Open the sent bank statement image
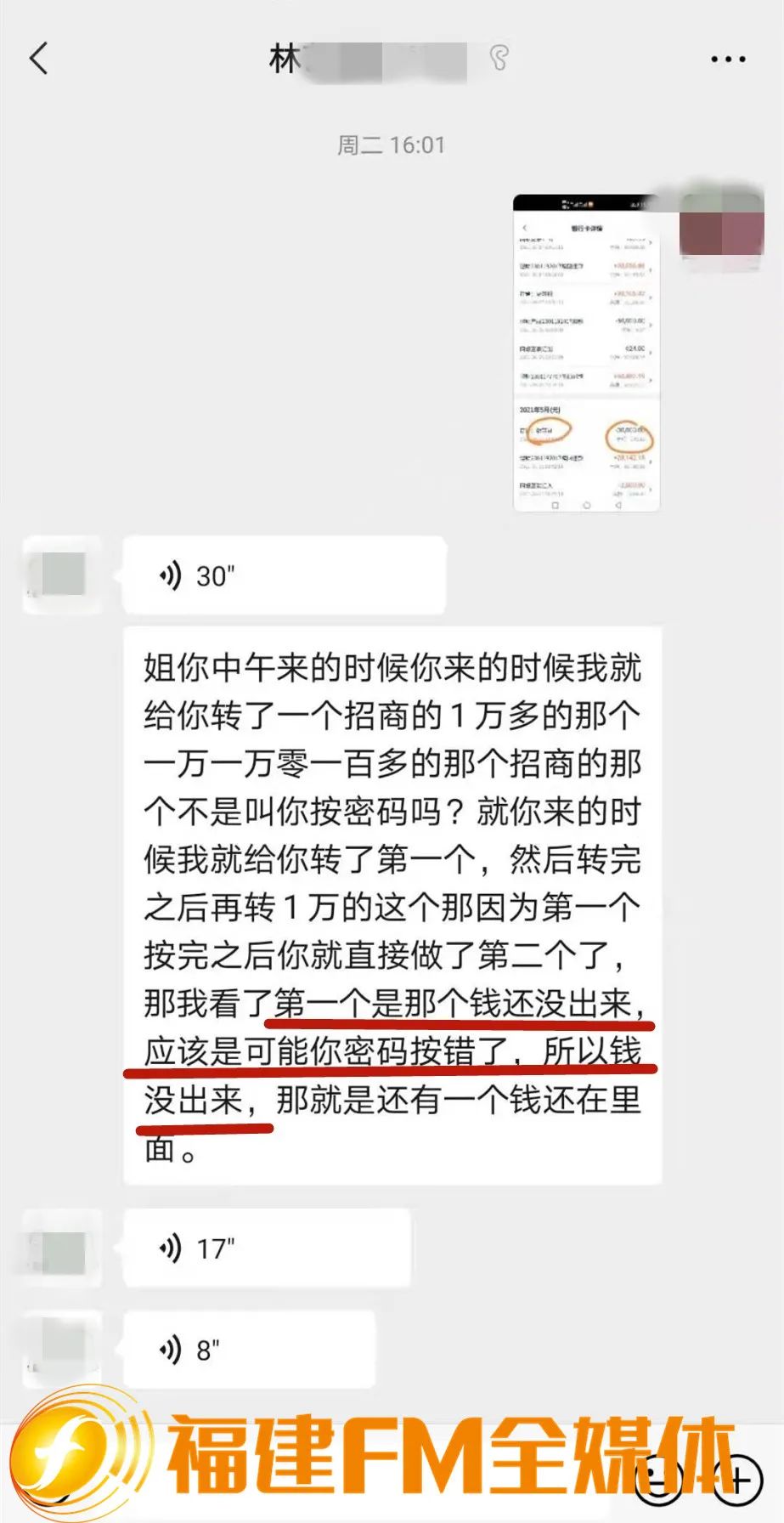Image resolution: width=784 pixels, height=1523 pixels. tap(586, 353)
